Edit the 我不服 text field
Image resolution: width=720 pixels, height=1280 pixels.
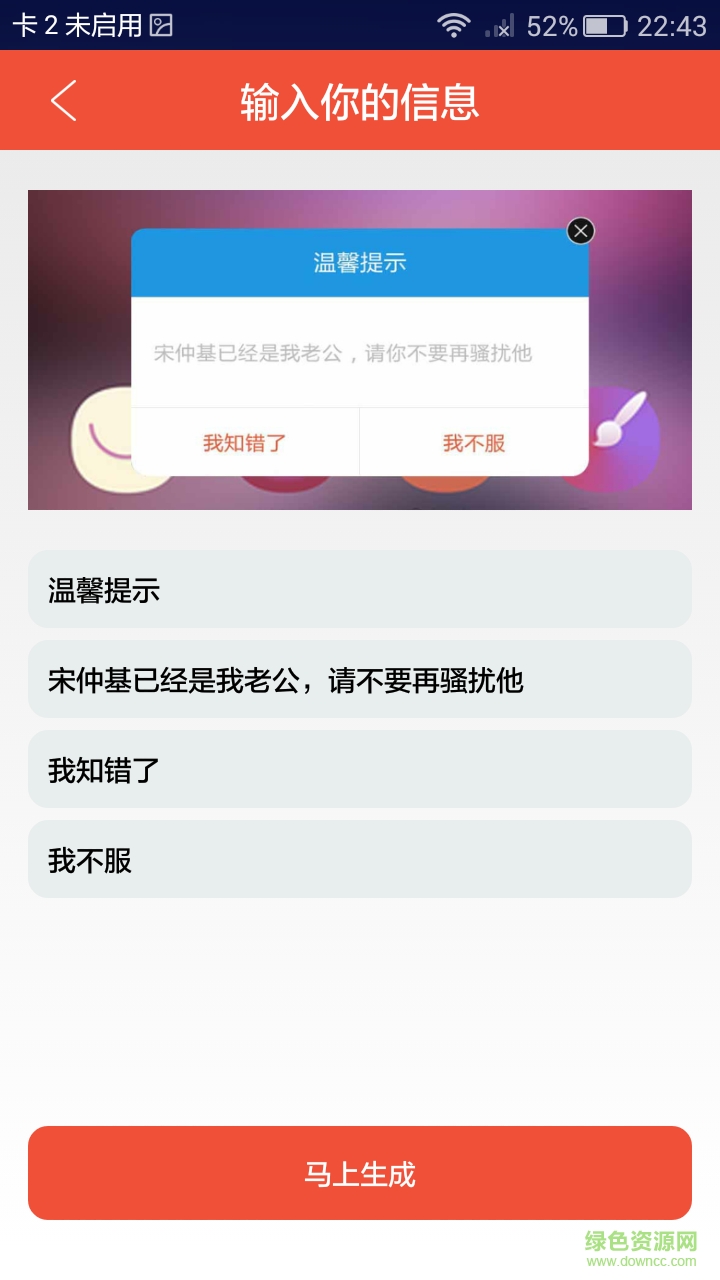(360, 860)
